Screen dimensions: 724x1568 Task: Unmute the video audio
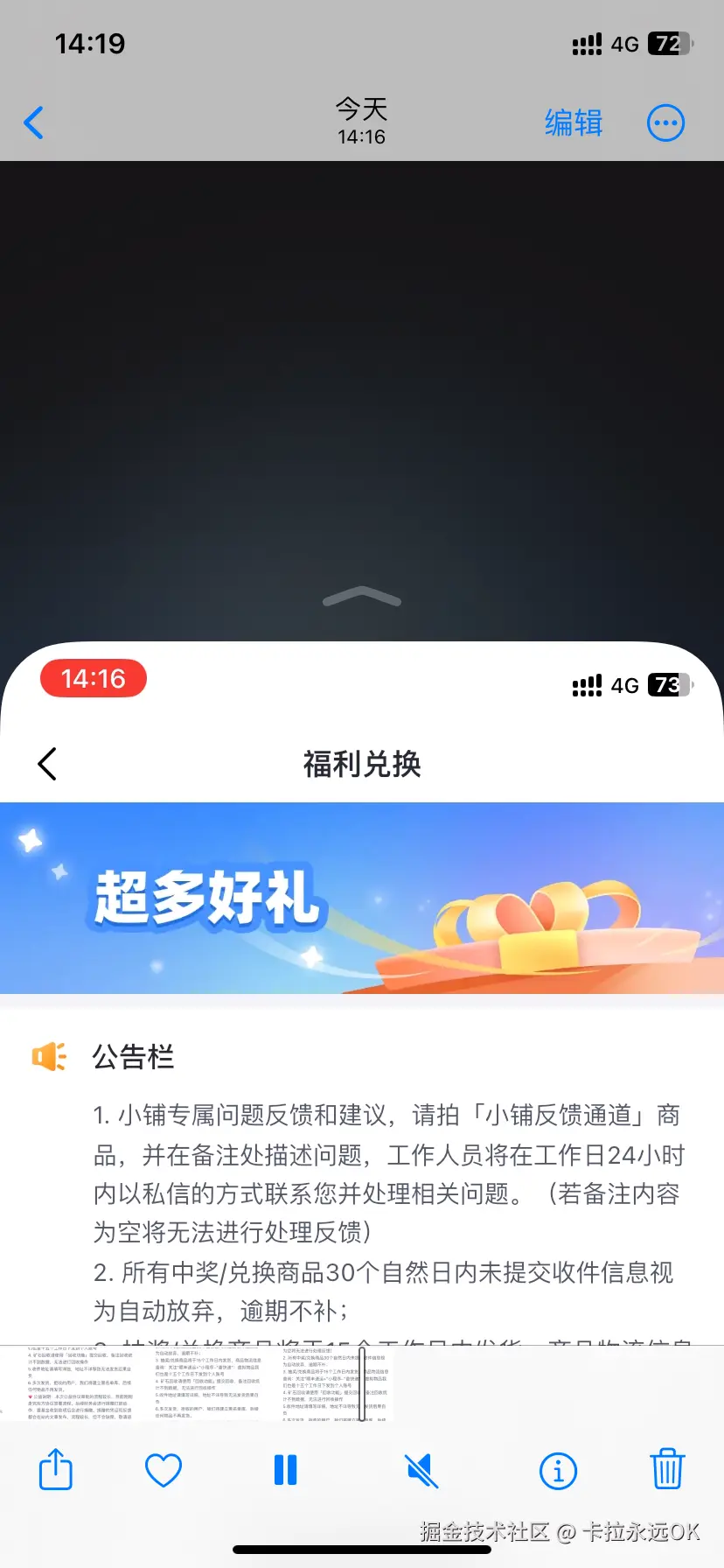coord(421,1471)
